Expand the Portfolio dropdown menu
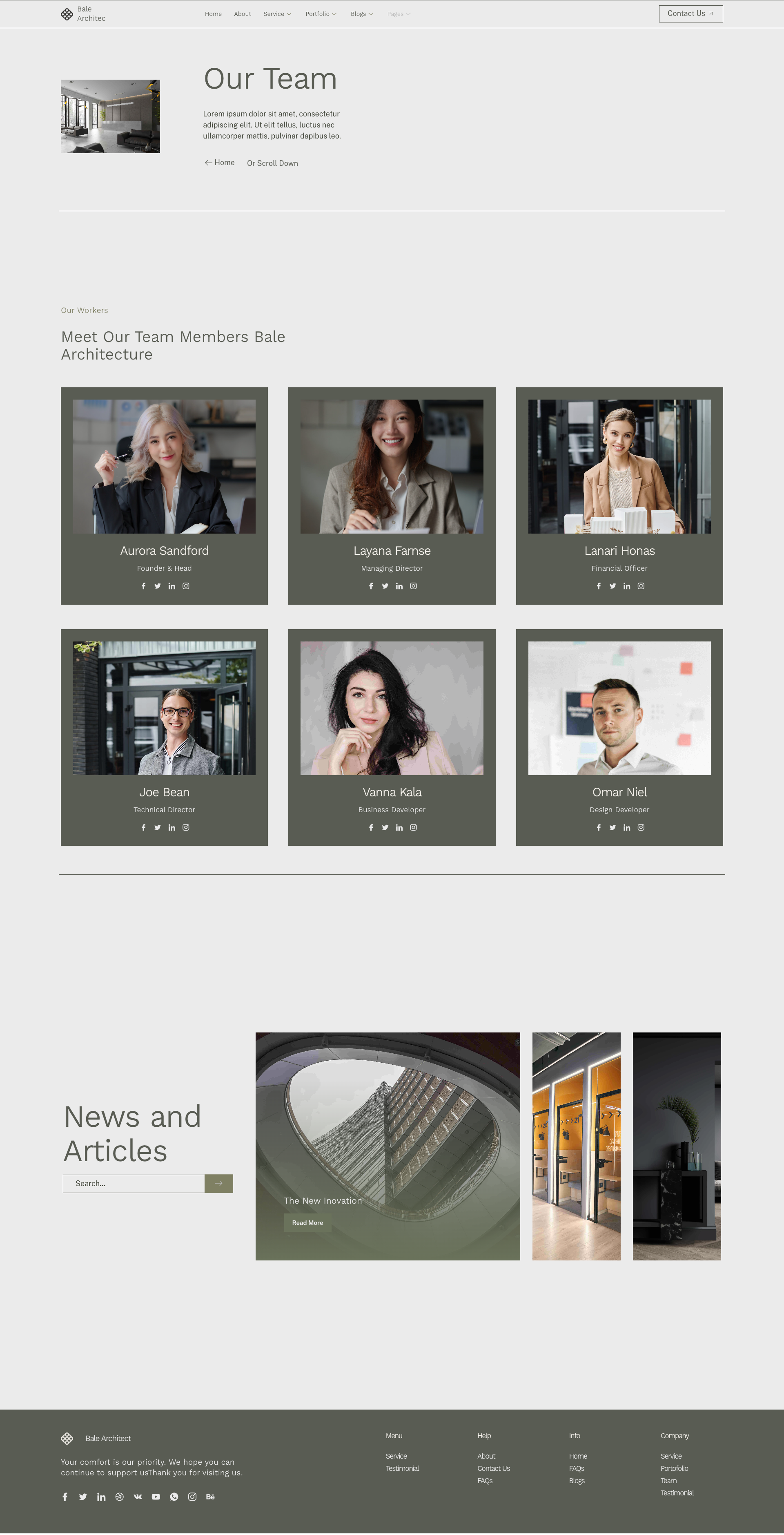784x1535 pixels. coord(321,14)
